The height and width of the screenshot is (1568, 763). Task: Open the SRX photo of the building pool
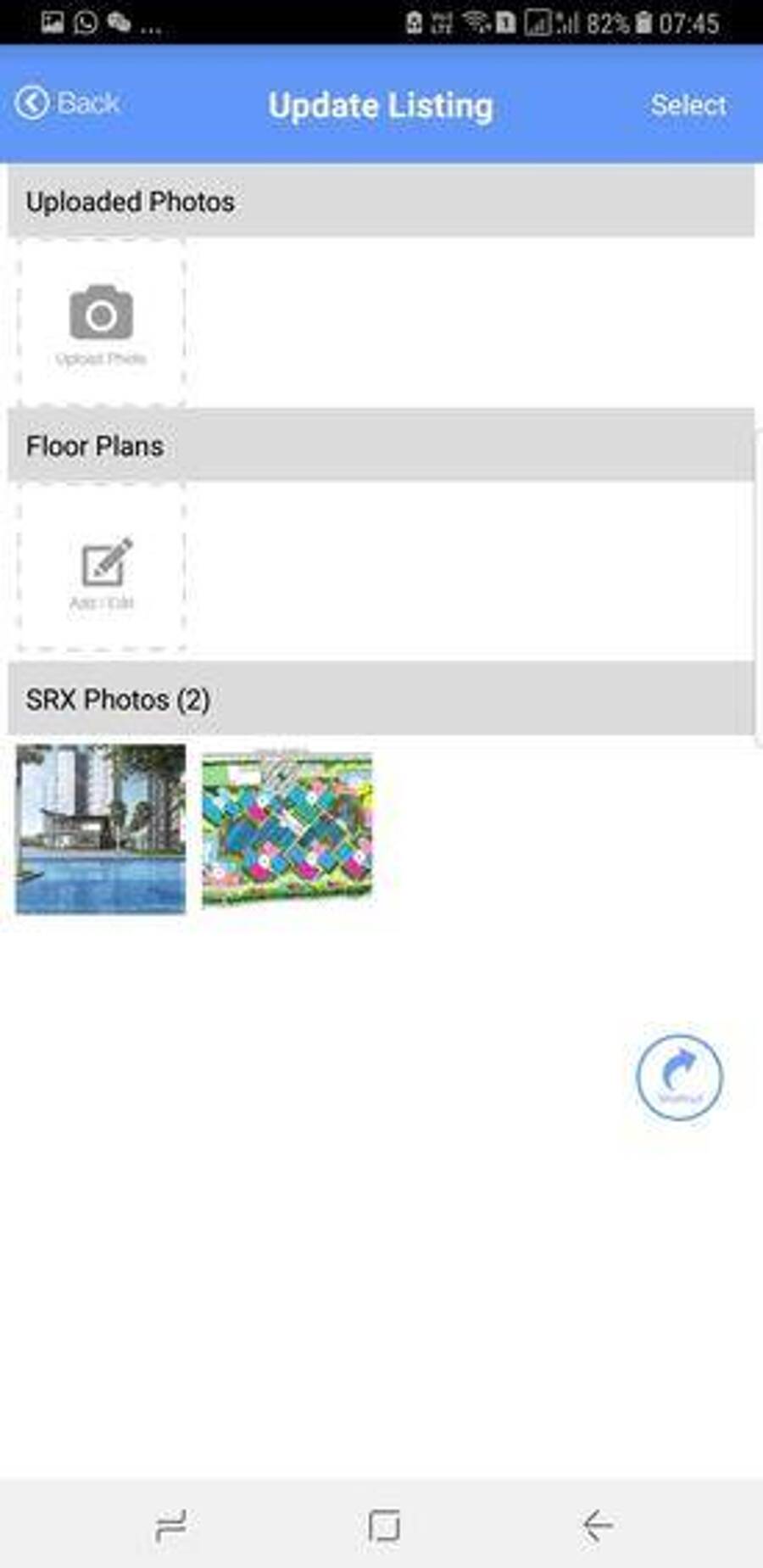click(x=101, y=829)
